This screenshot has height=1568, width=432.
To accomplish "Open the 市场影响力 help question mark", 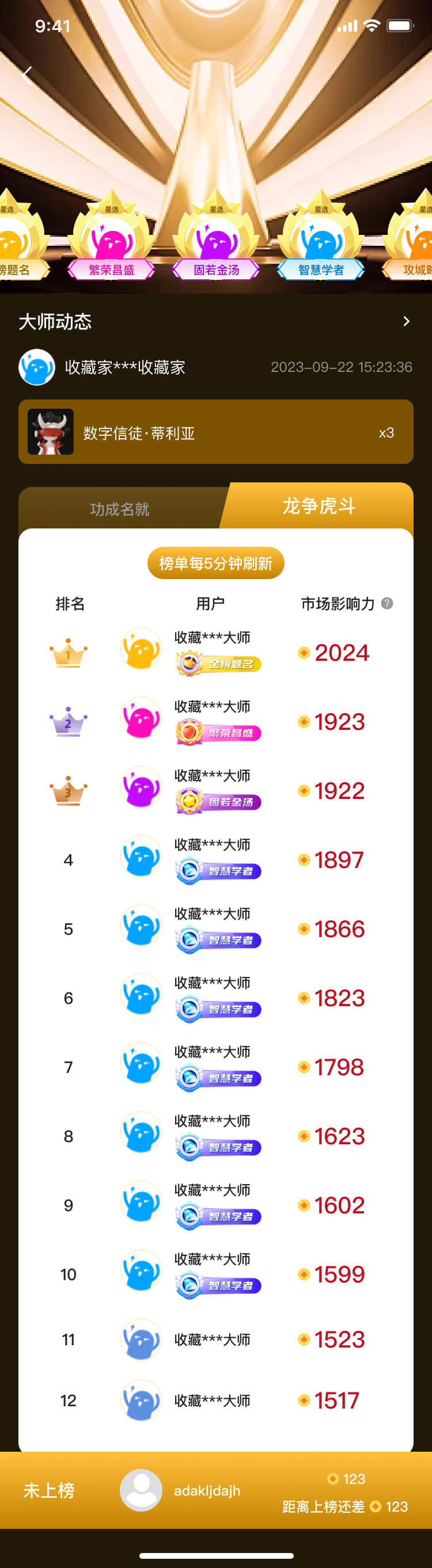I will click(387, 603).
